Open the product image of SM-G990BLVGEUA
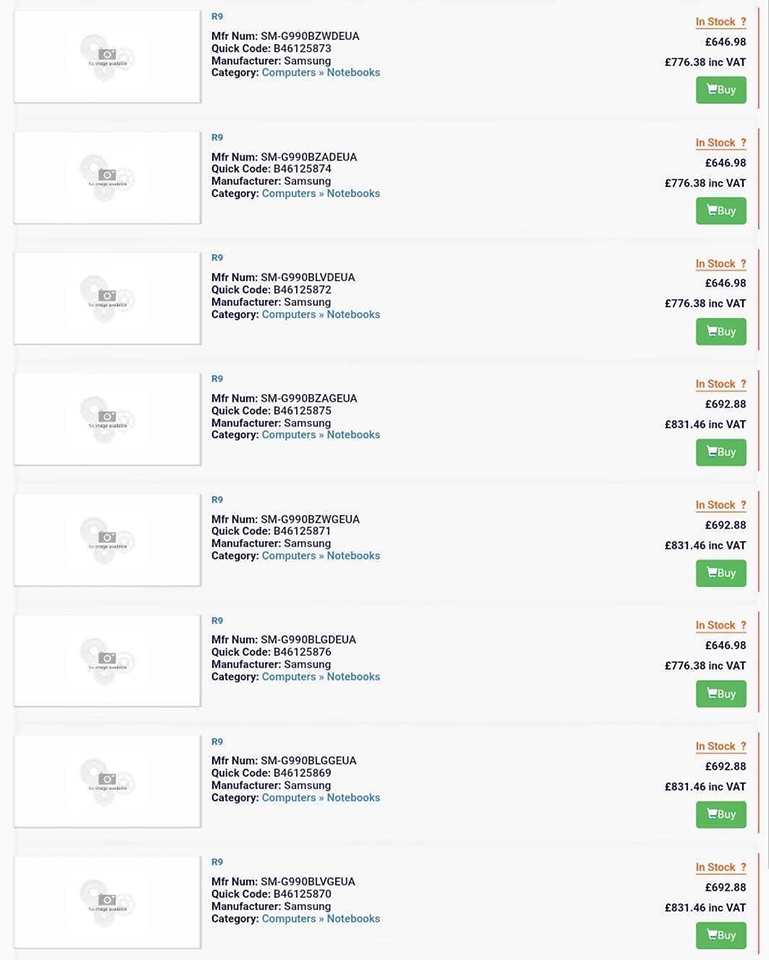This screenshot has height=960, width=769. click(x=107, y=901)
